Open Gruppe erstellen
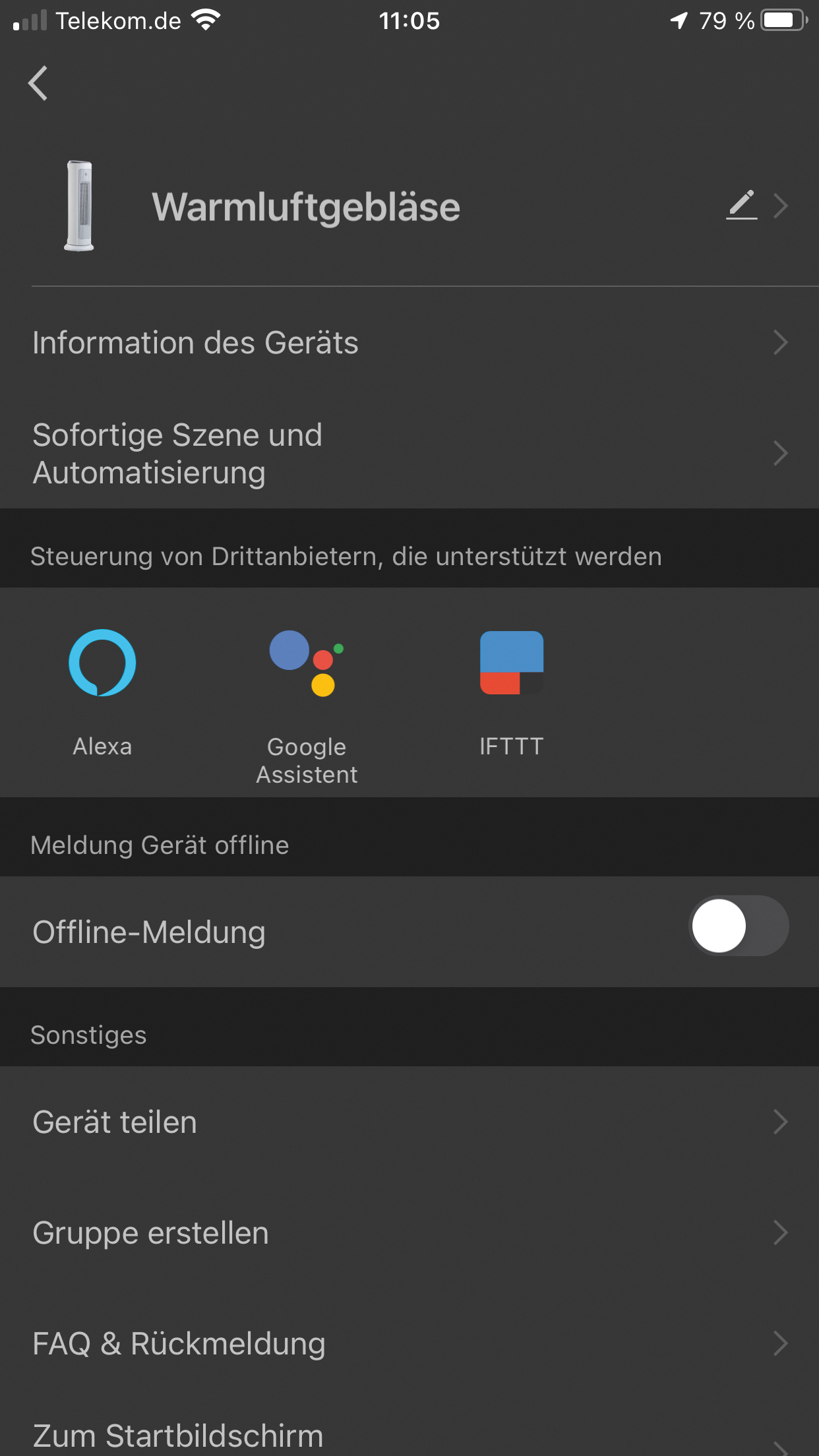Viewport: 819px width, 1456px height. (x=409, y=1232)
